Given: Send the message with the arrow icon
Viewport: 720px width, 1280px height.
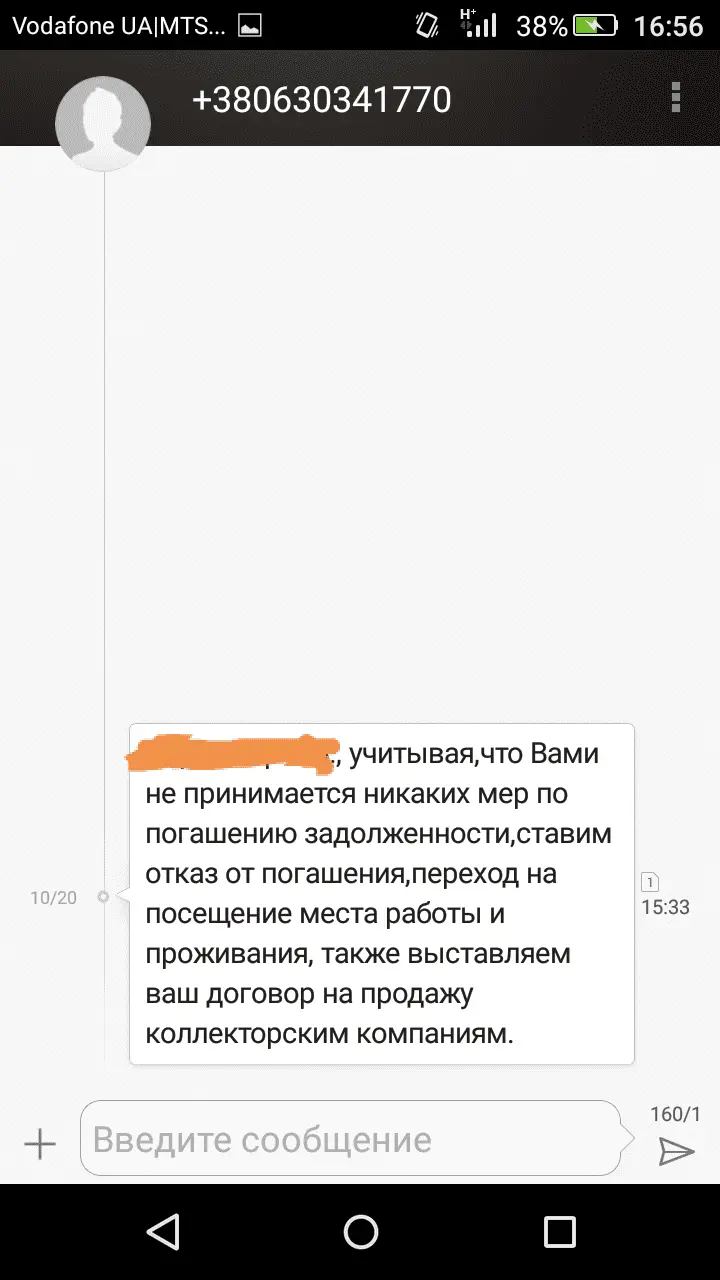Looking at the screenshot, I should [x=676, y=1152].
